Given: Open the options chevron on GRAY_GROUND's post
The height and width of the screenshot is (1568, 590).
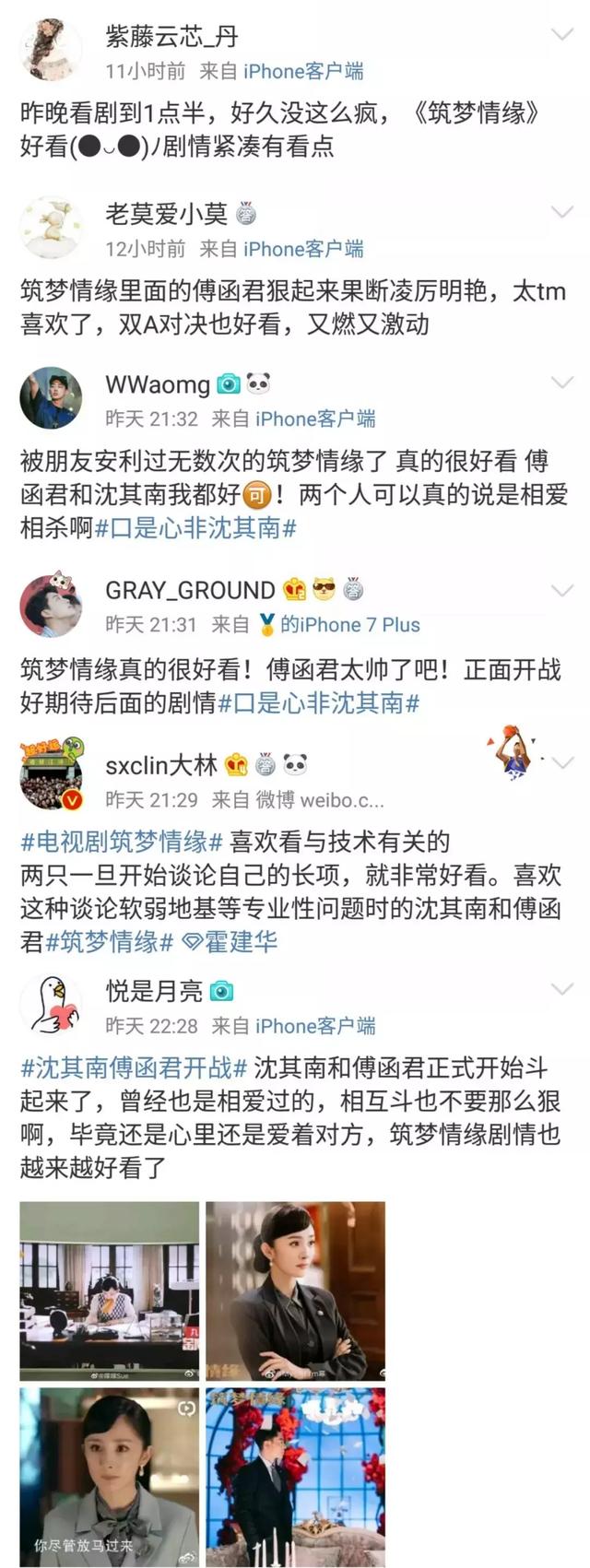Looking at the screenshot, I should pyautogui.click(x=561, y=589).
